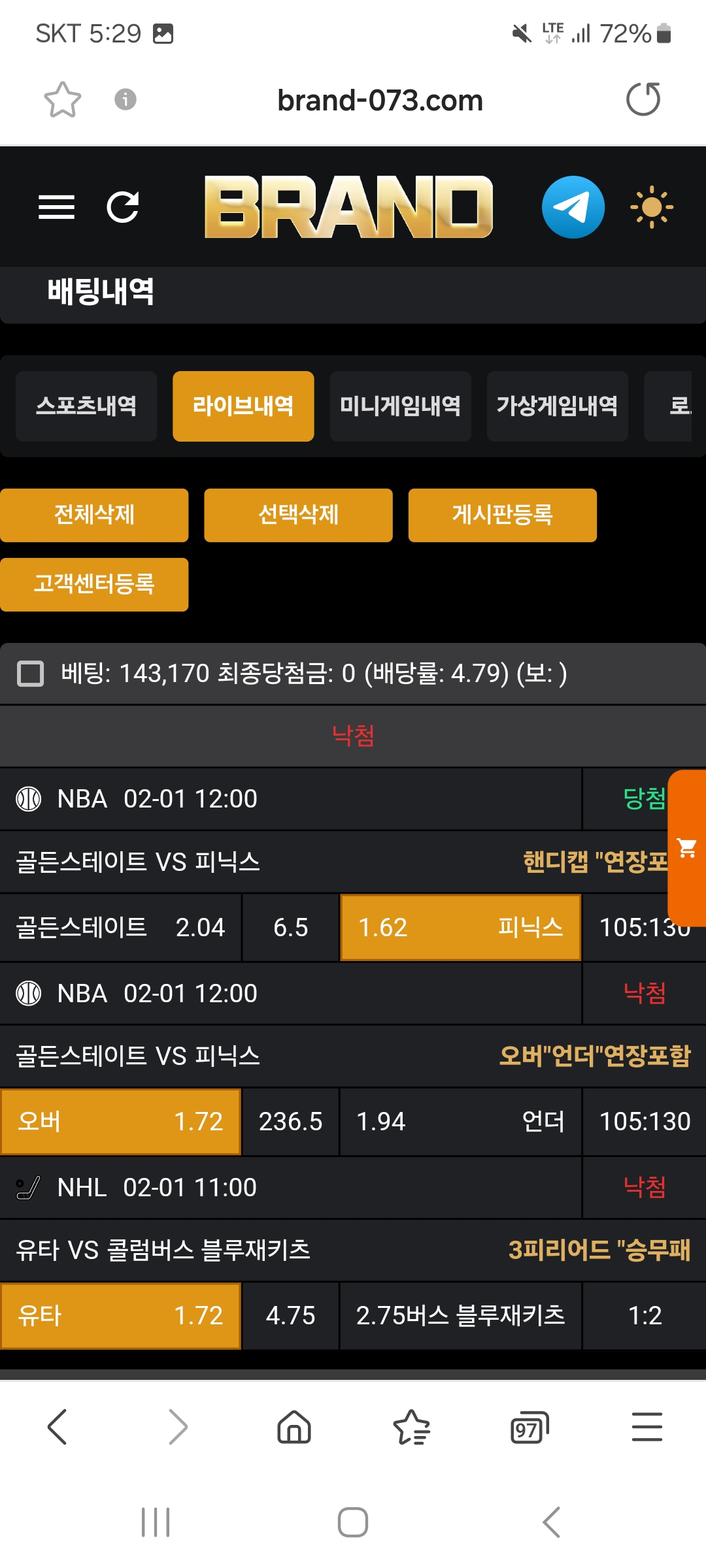Open the 가상게임내역 tab

point(557,406)
